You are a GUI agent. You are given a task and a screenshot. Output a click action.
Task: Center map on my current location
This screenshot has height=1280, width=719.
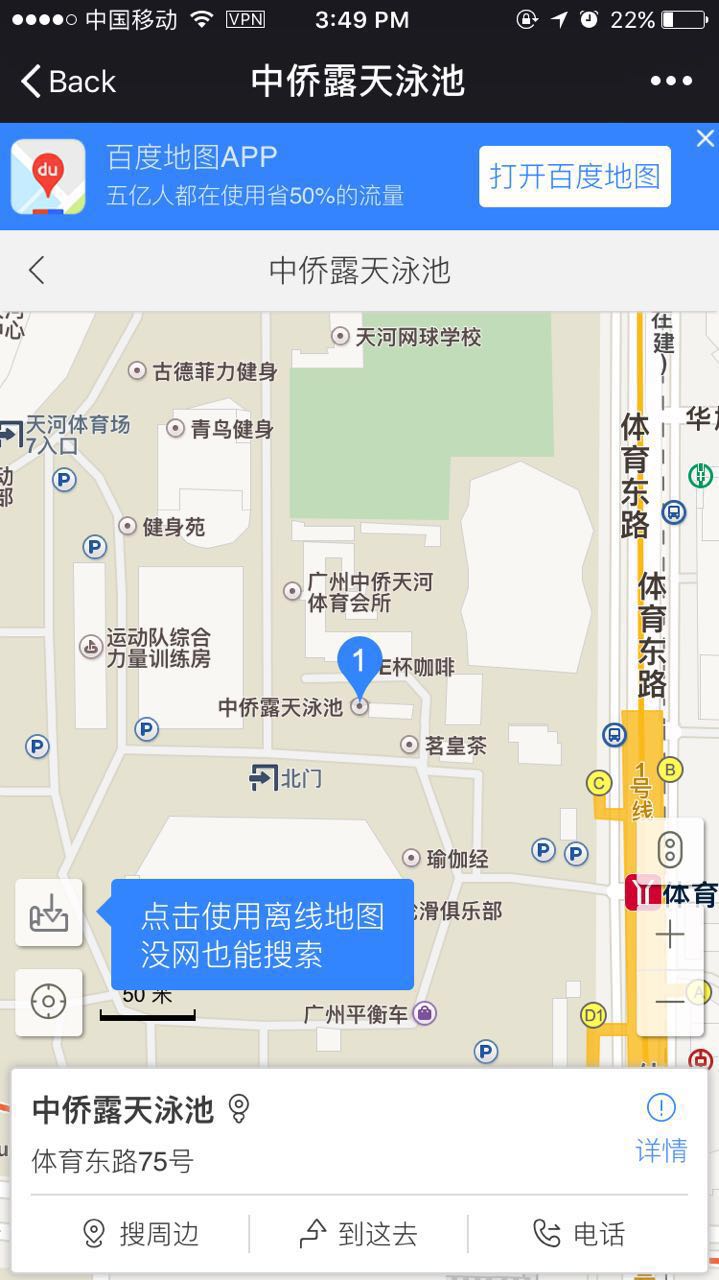49,1002
